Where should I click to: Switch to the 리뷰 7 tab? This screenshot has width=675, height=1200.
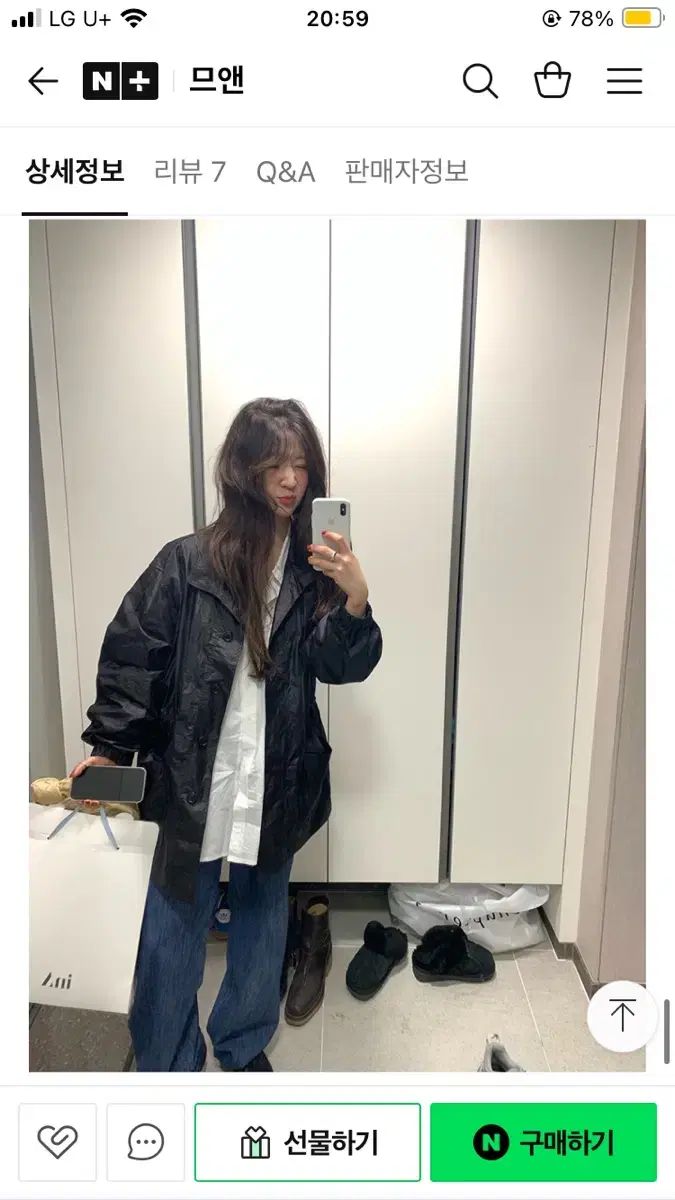190,172
